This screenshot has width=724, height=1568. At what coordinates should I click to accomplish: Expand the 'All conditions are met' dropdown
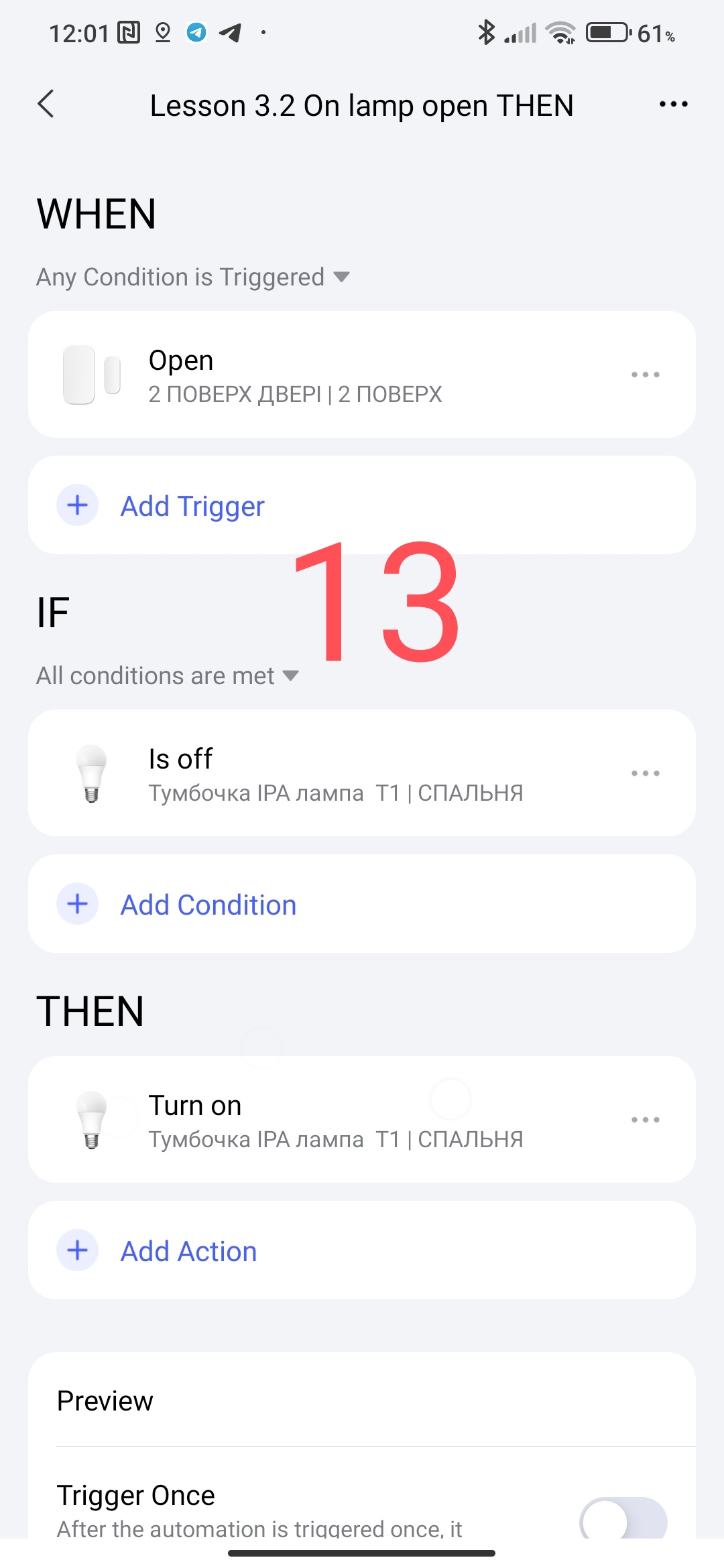tap(168, 675)
